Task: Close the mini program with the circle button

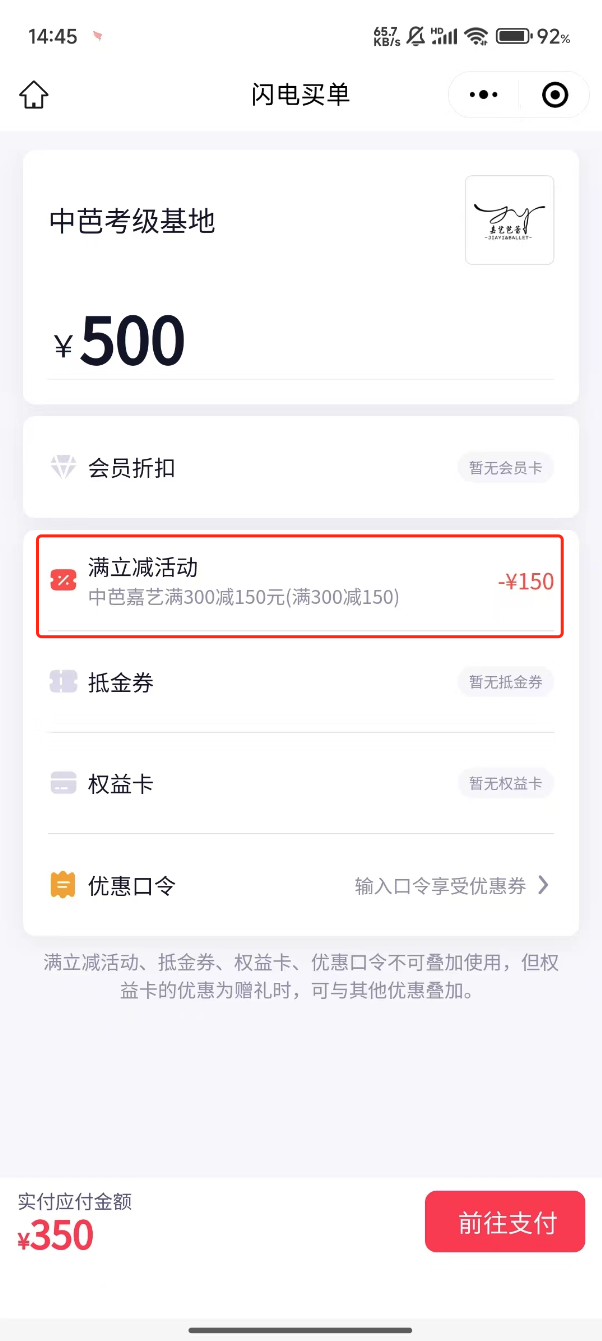Action: point(554,95)
